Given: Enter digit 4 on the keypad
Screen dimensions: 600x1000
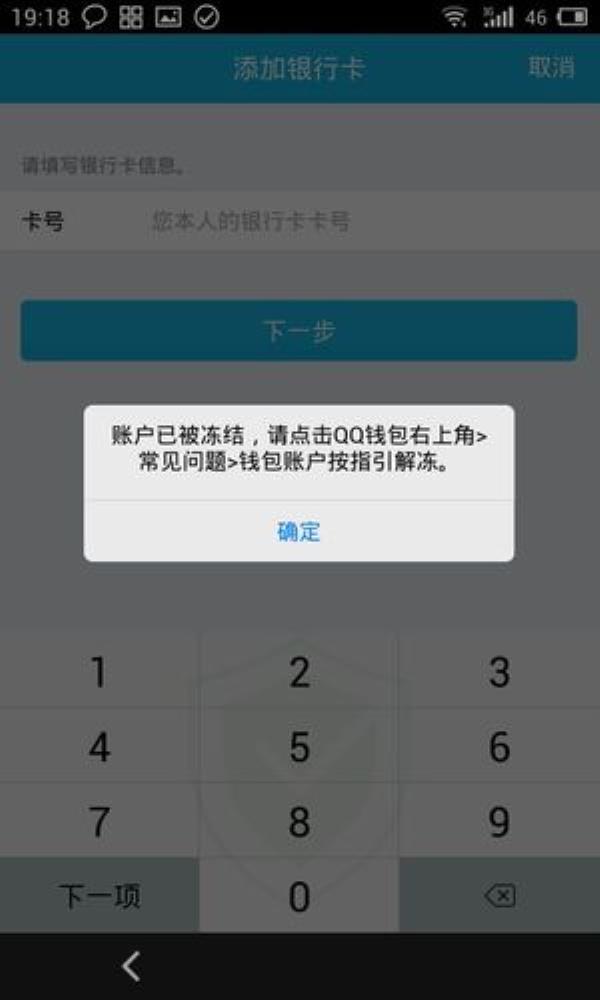Looking at the screenshot, I should [x=99, y=747].
